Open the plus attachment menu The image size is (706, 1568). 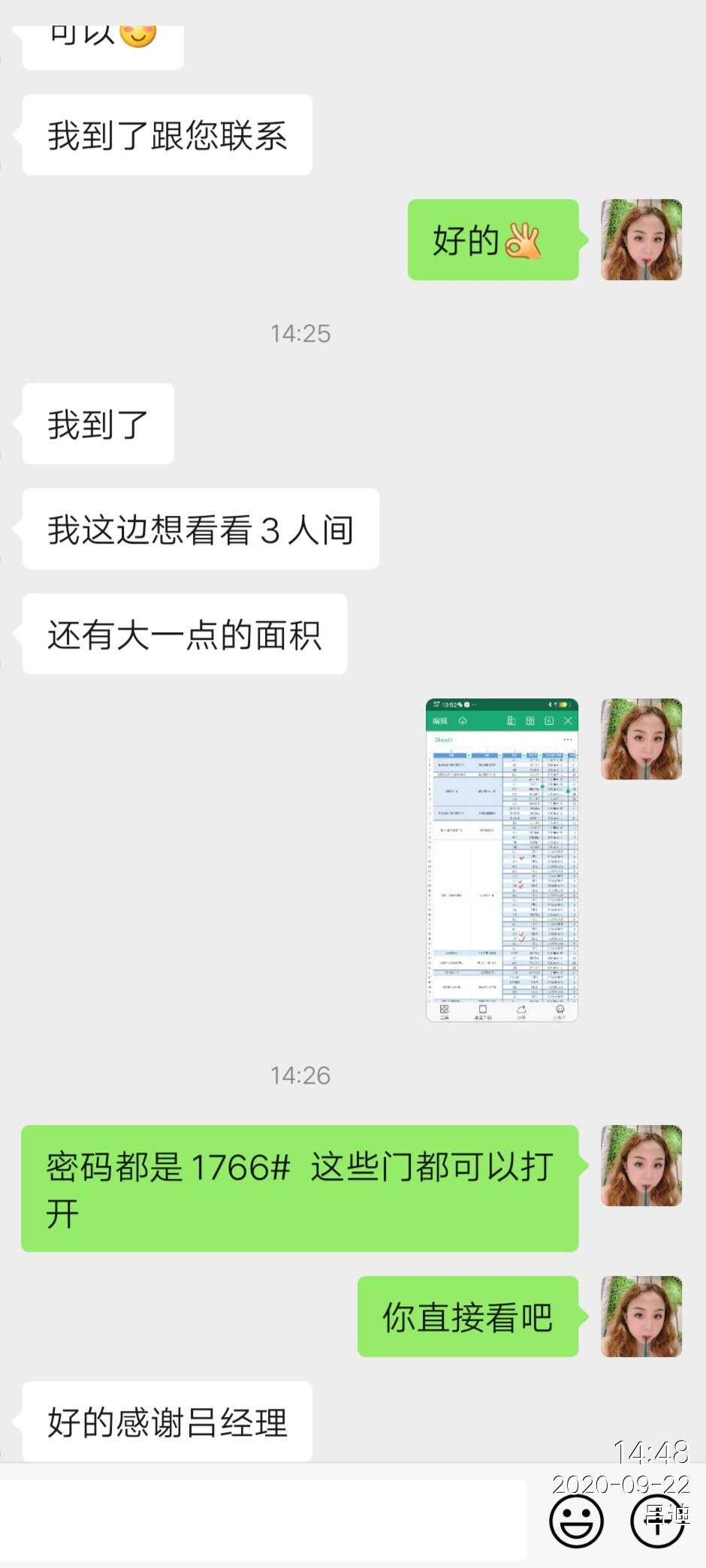(x=656, y=1521)
